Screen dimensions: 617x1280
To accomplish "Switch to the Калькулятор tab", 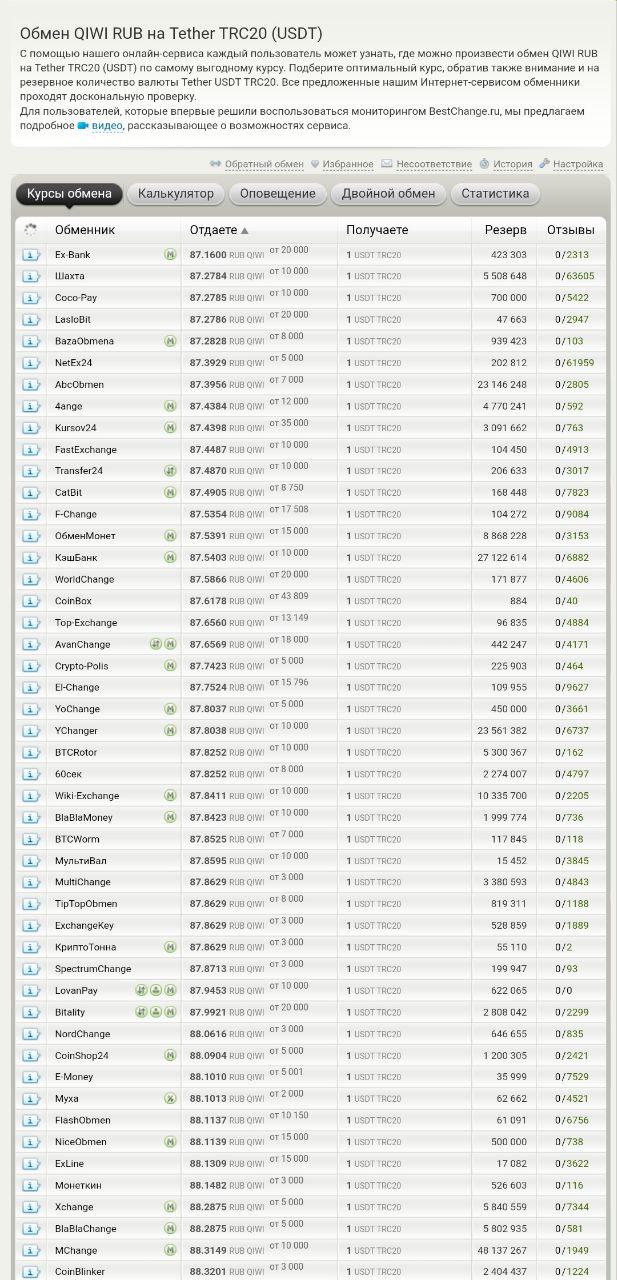I will tap(176, 194).
